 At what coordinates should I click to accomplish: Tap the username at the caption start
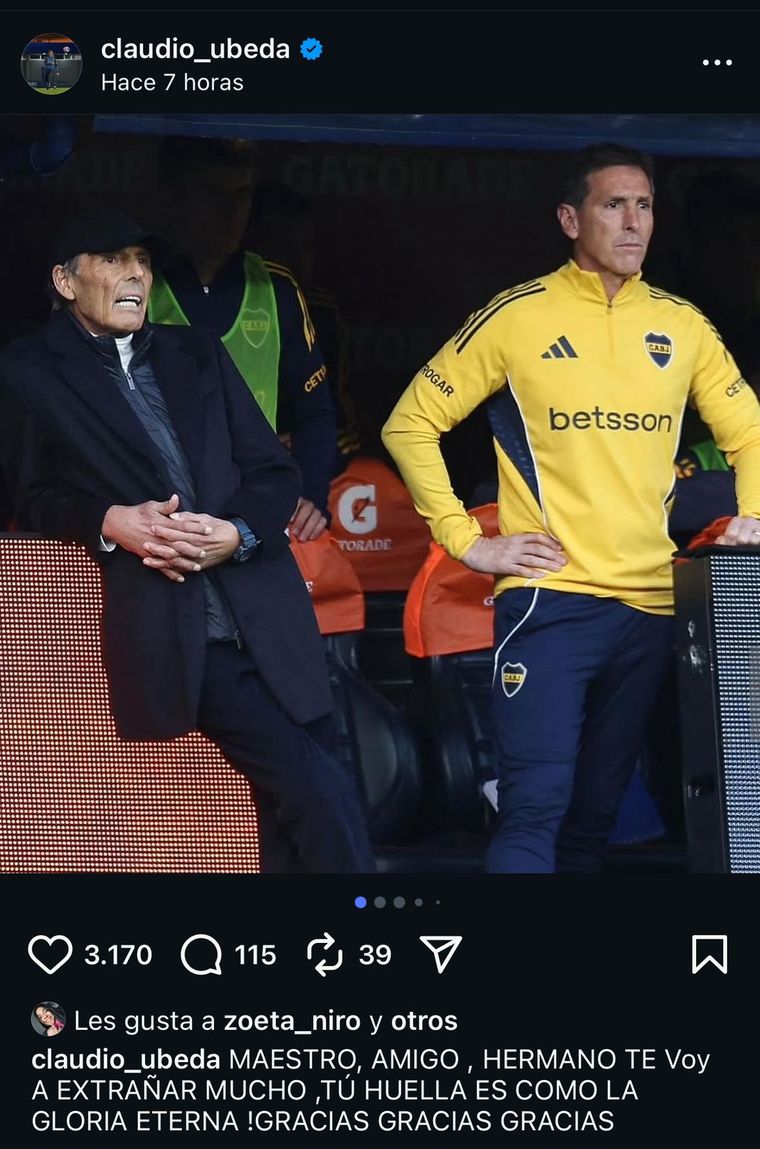click(x=126, y=1060)
